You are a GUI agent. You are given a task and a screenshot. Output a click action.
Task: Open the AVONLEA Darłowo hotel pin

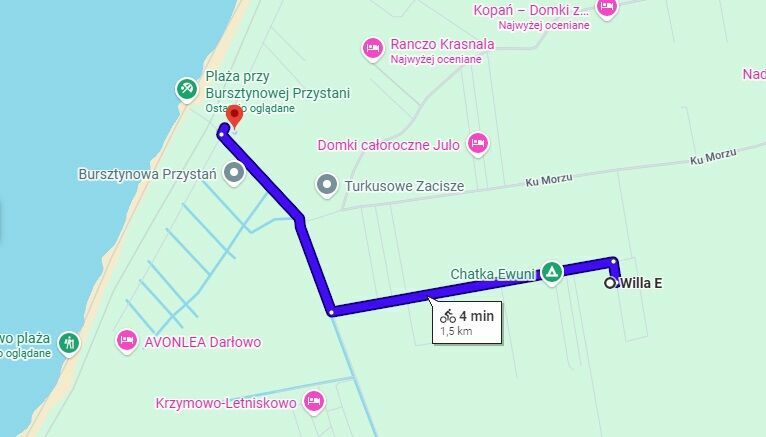(127, 341)
